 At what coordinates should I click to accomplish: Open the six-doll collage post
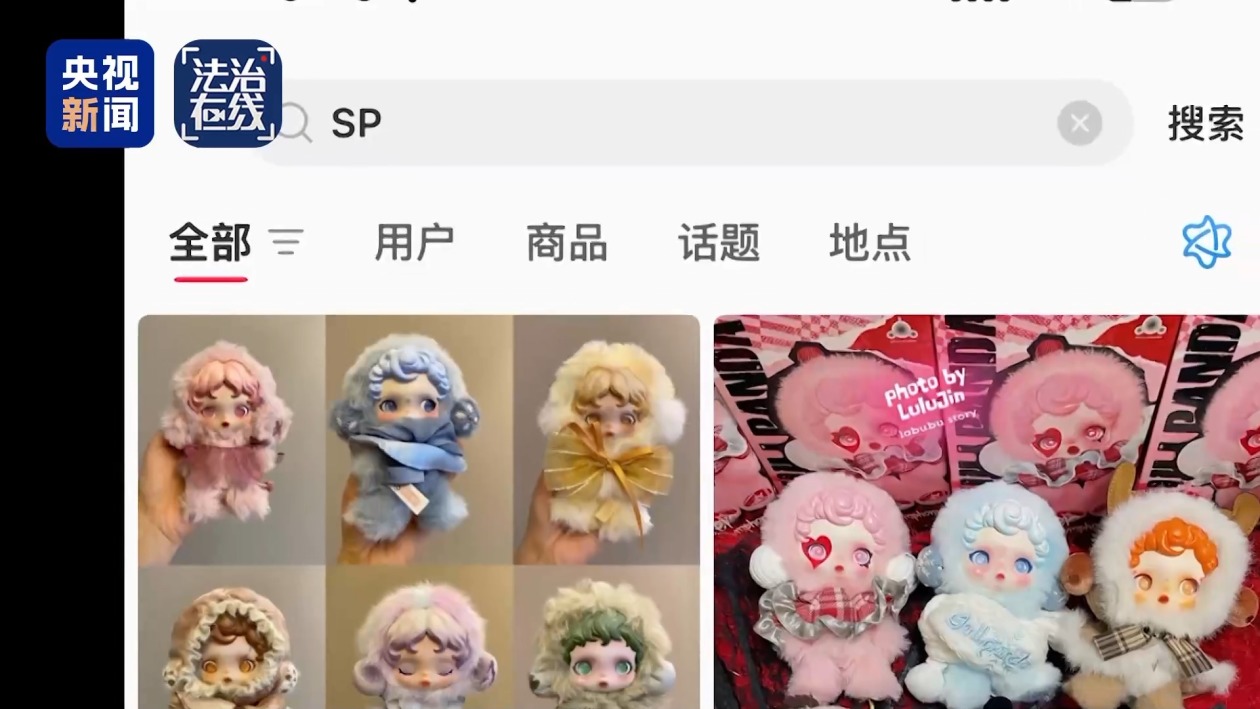418,510
